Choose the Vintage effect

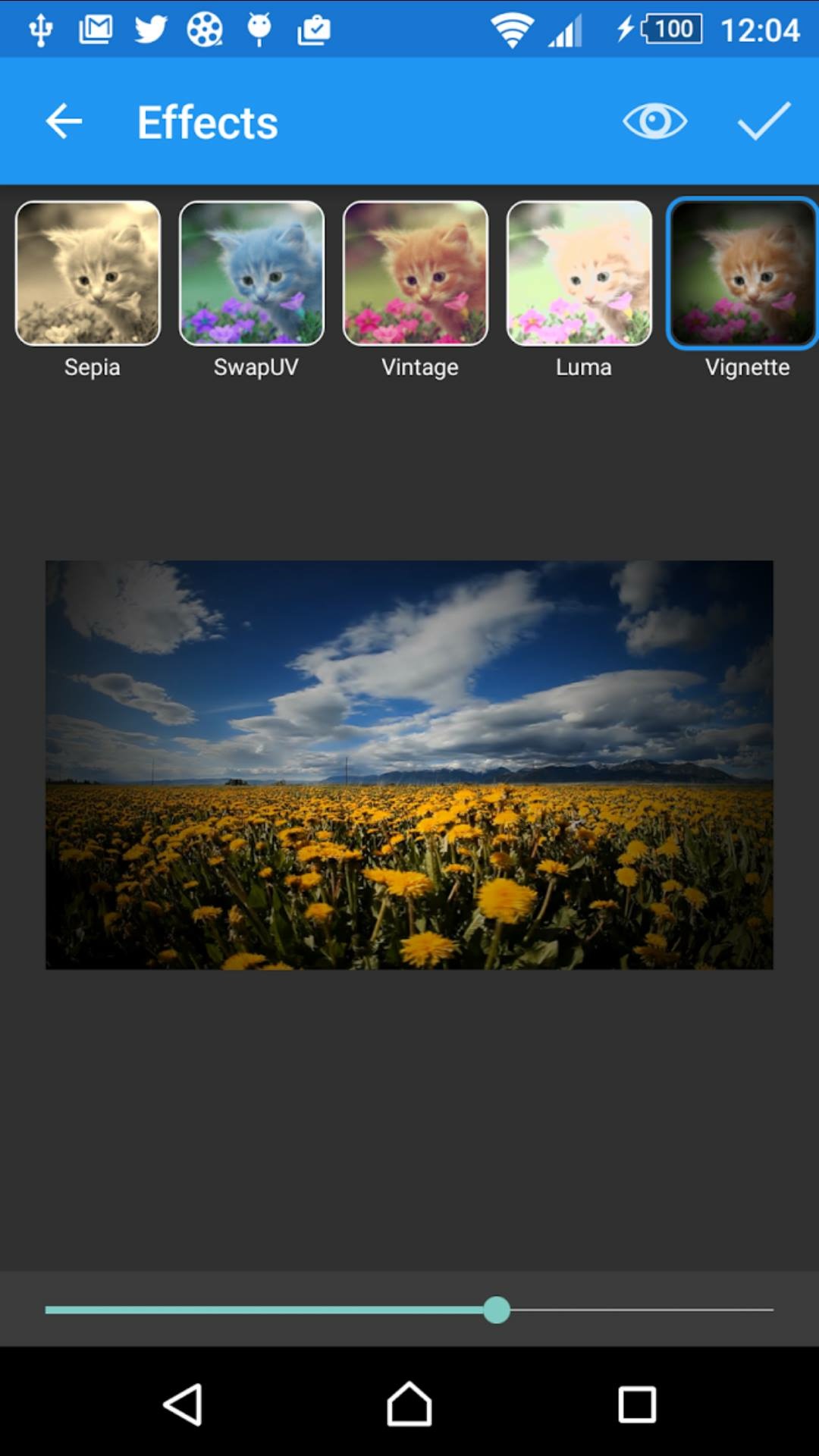416,273
